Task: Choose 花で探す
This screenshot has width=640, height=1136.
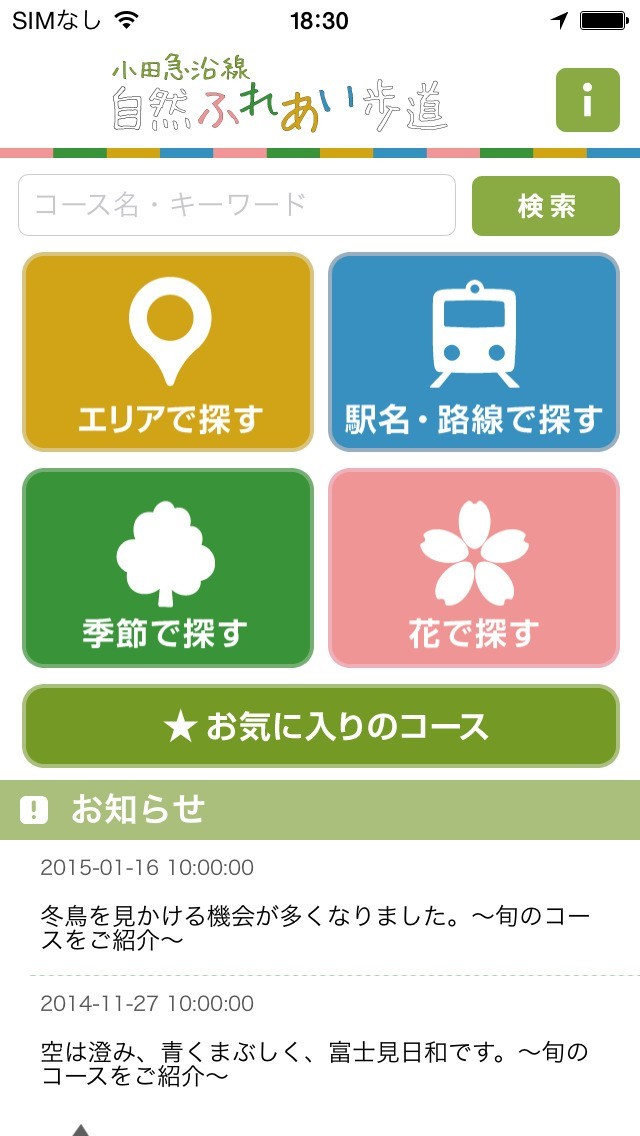Action: 474,567
